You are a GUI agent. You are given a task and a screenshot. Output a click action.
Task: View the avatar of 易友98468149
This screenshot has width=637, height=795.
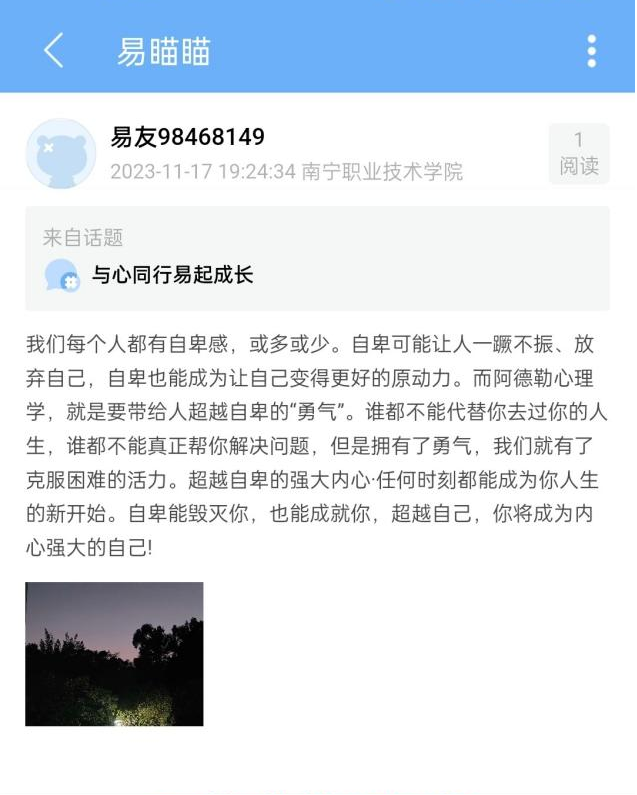pyautogui.click(x=60, y=153)
